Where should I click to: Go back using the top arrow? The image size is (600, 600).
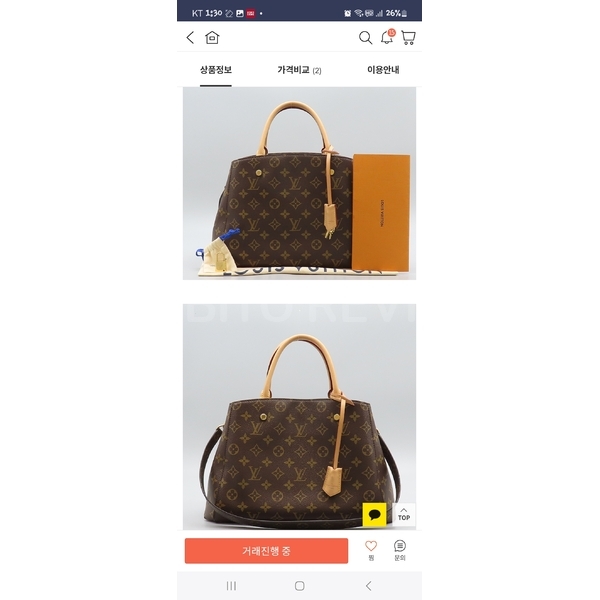pyautogui.click(x=190, y=38)
